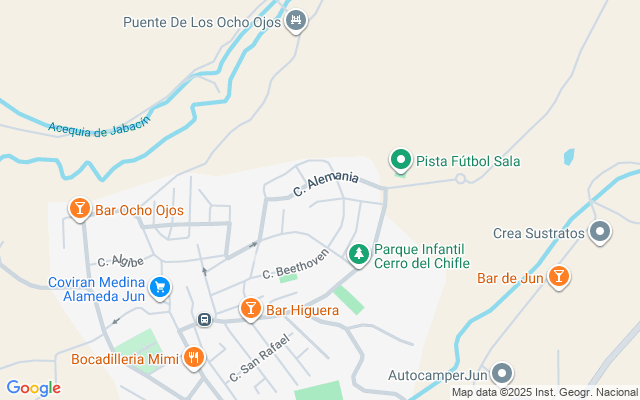Viewport: 640px width, 400px height.
Task: Open the AutocamperJun marker
Action: point(503,375)
